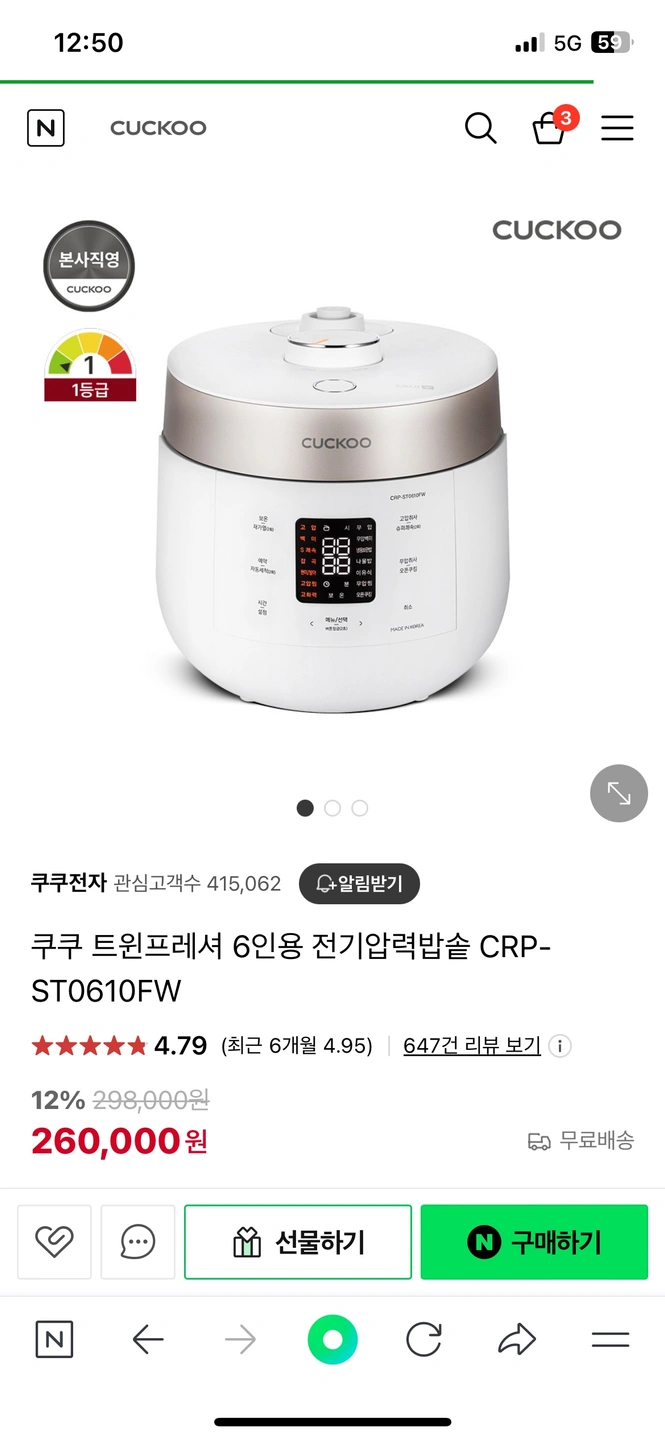Open the product image of the rice cooker
This screenshot has width=665, height=1440.
point(335,510)
